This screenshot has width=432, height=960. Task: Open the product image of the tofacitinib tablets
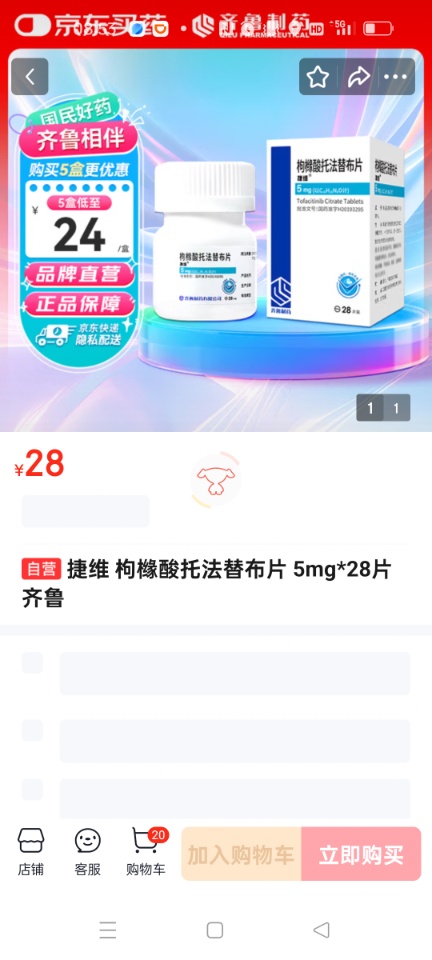(x=216, y=240)
